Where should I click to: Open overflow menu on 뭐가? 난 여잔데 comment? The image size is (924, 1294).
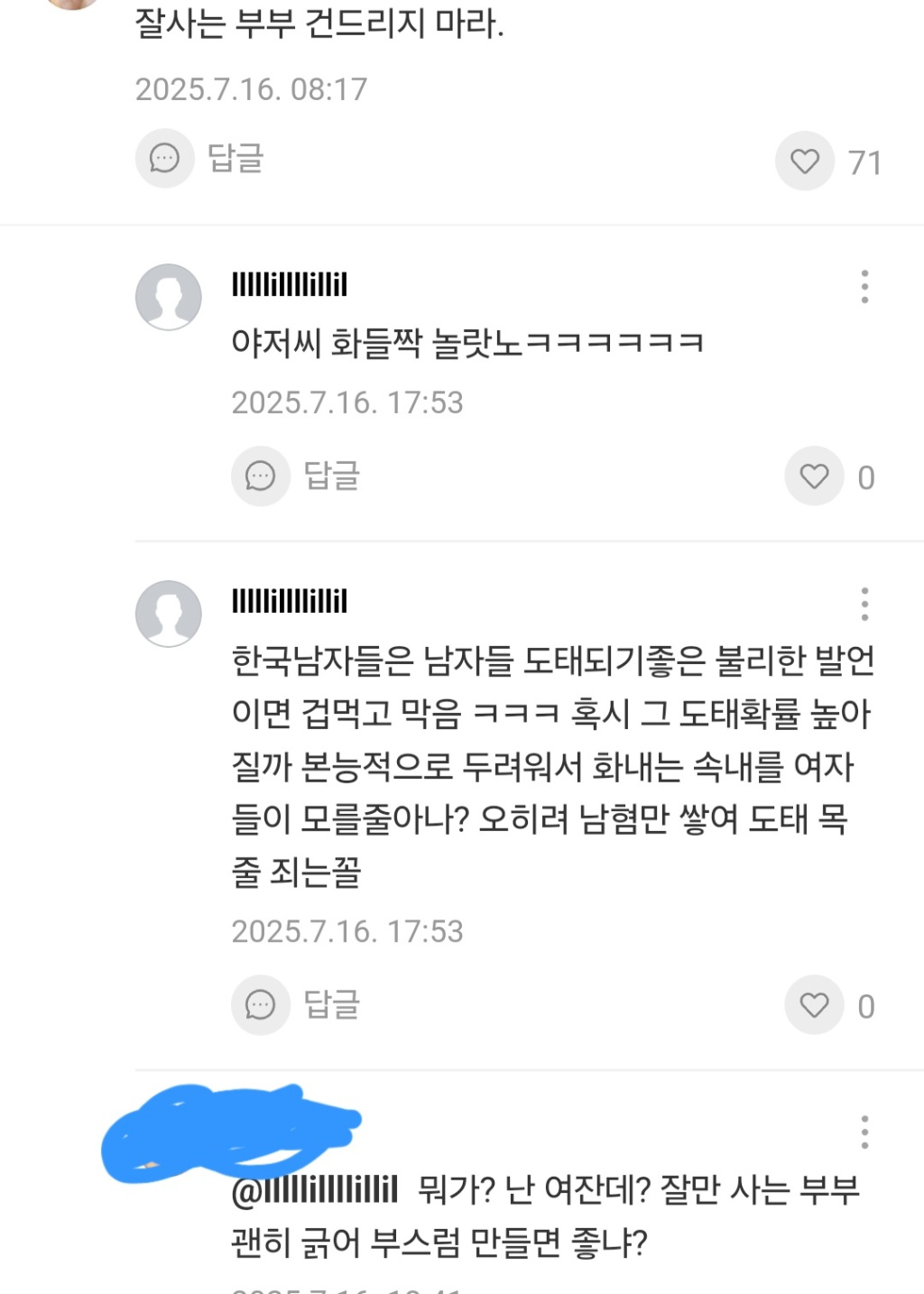(864, 1132)
